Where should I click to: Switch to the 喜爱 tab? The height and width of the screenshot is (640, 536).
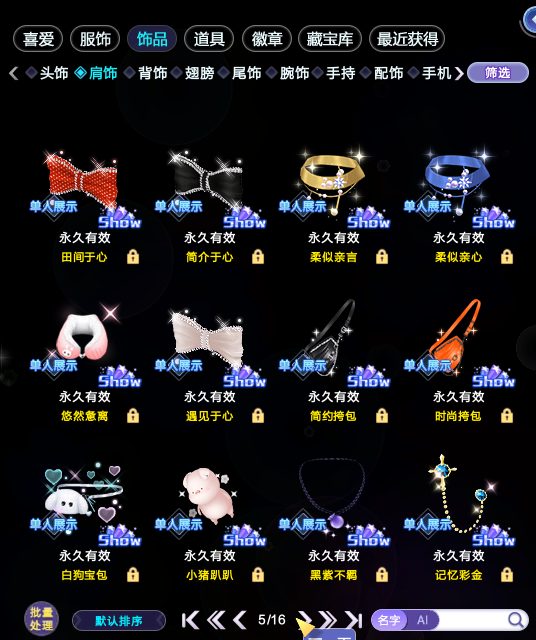click(38, 39)
